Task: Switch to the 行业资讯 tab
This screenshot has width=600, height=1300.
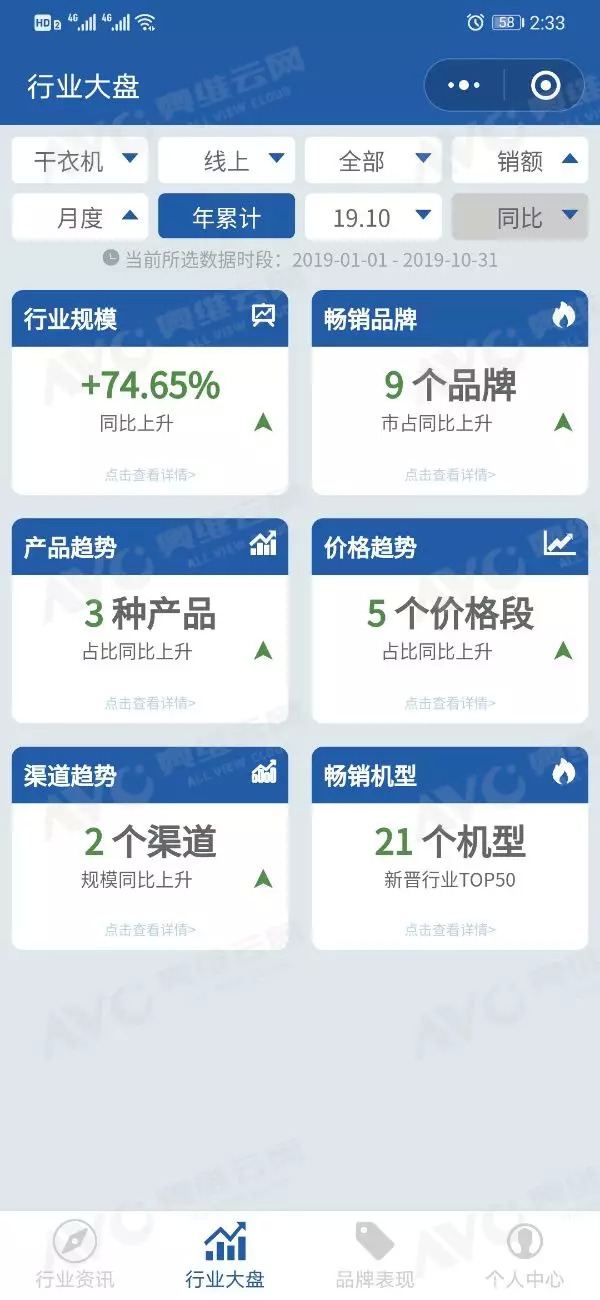Action: tap(75, 1255)
